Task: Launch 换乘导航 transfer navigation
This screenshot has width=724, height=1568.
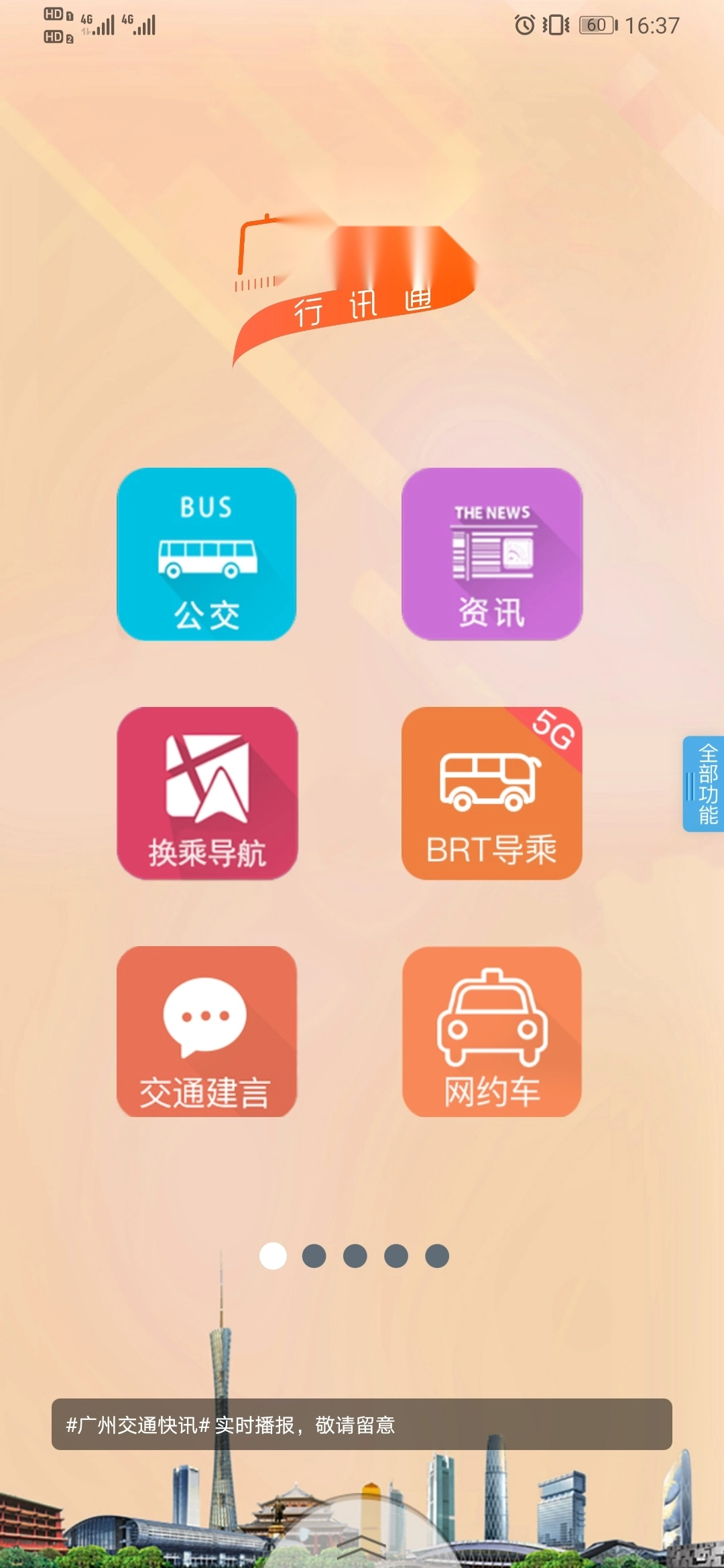Action: pos(206,793)
